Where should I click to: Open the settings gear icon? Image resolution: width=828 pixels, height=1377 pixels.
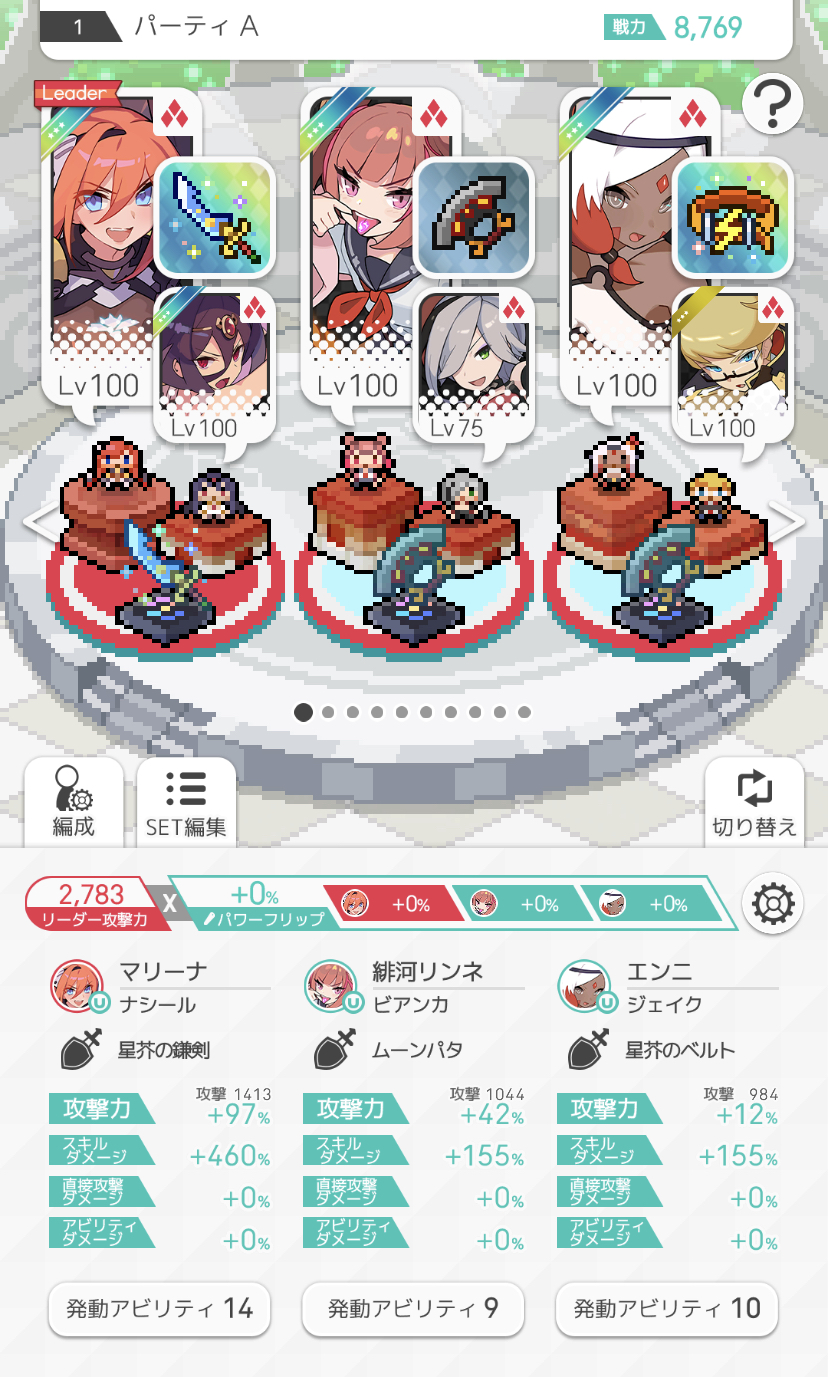coord(773,904)
